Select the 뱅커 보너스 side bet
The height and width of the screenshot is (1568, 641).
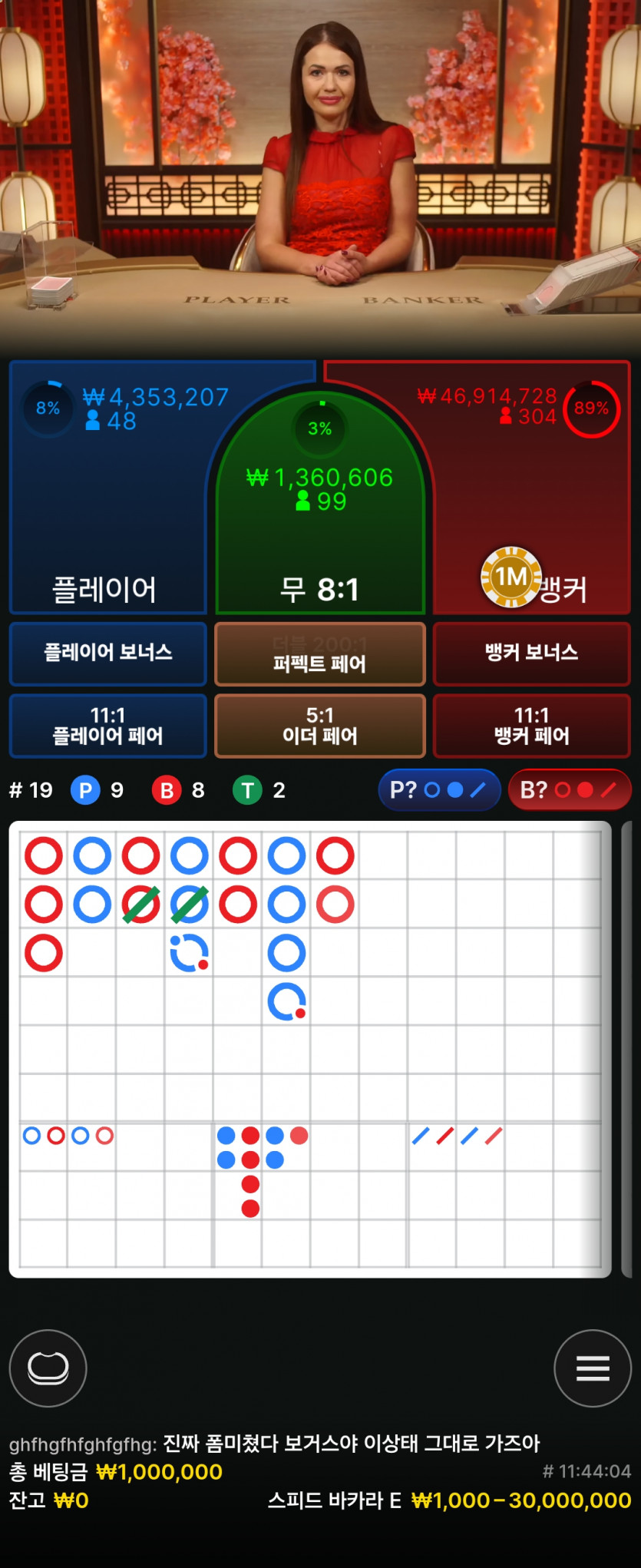(531, 653)
